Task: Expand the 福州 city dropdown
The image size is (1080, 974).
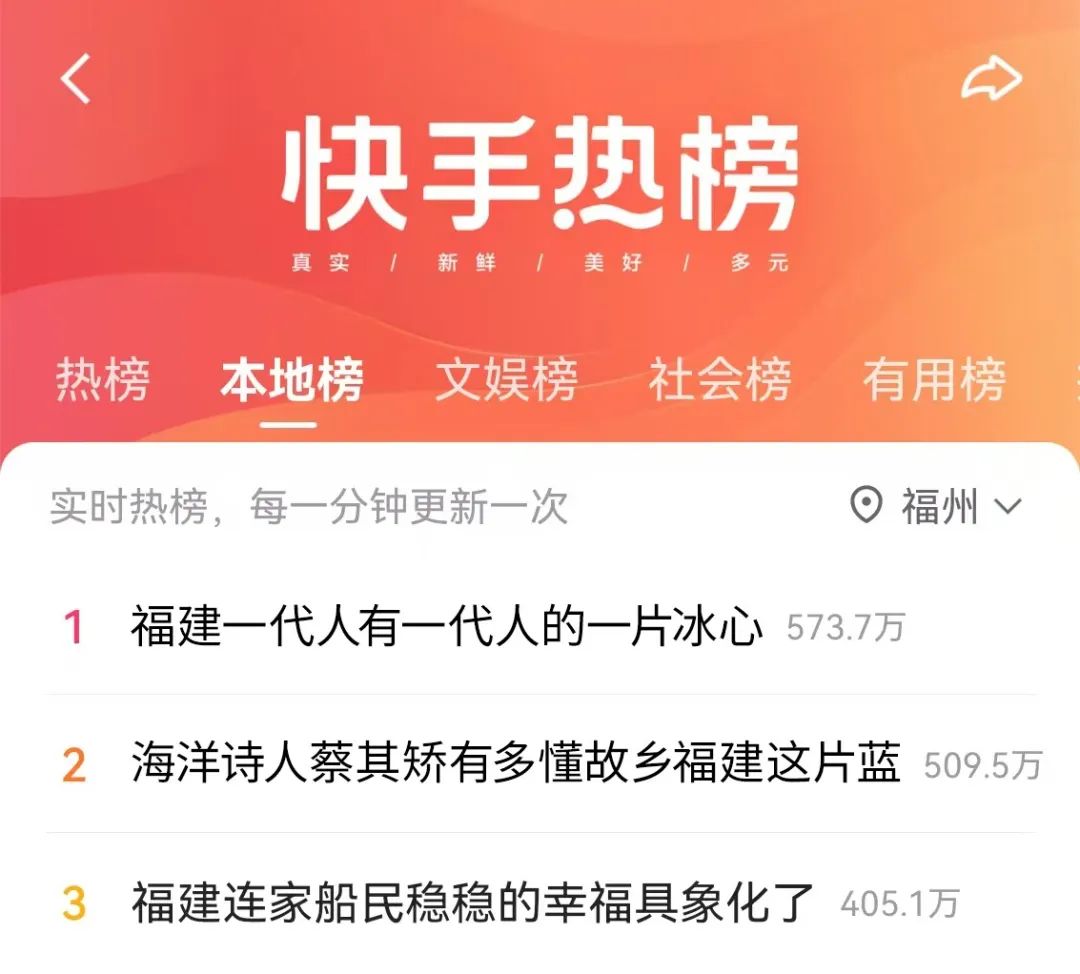Action: [x=937, y=507]
